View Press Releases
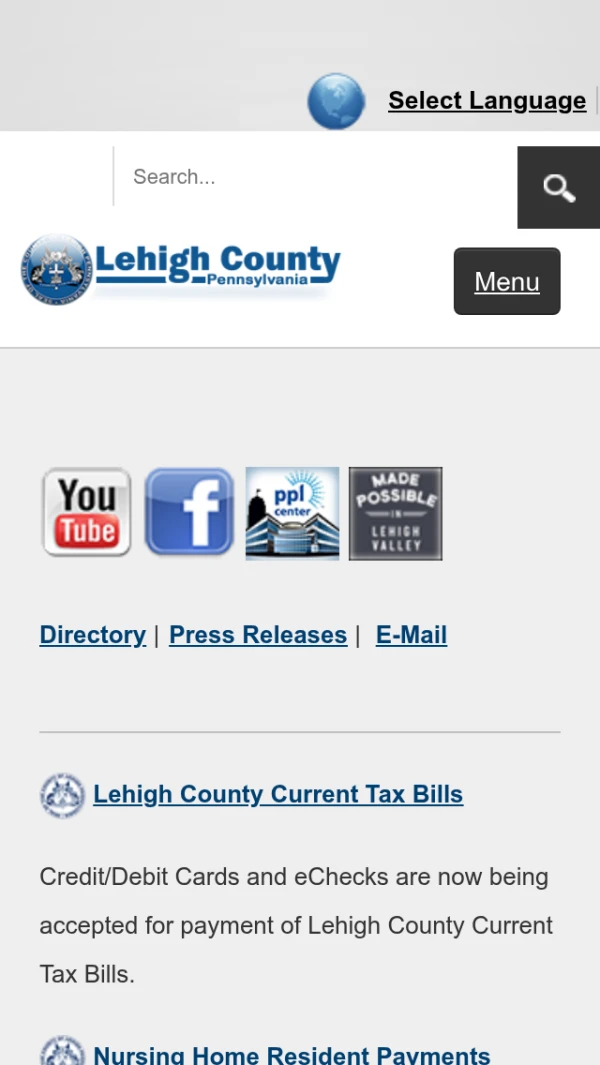 (258, 635)
